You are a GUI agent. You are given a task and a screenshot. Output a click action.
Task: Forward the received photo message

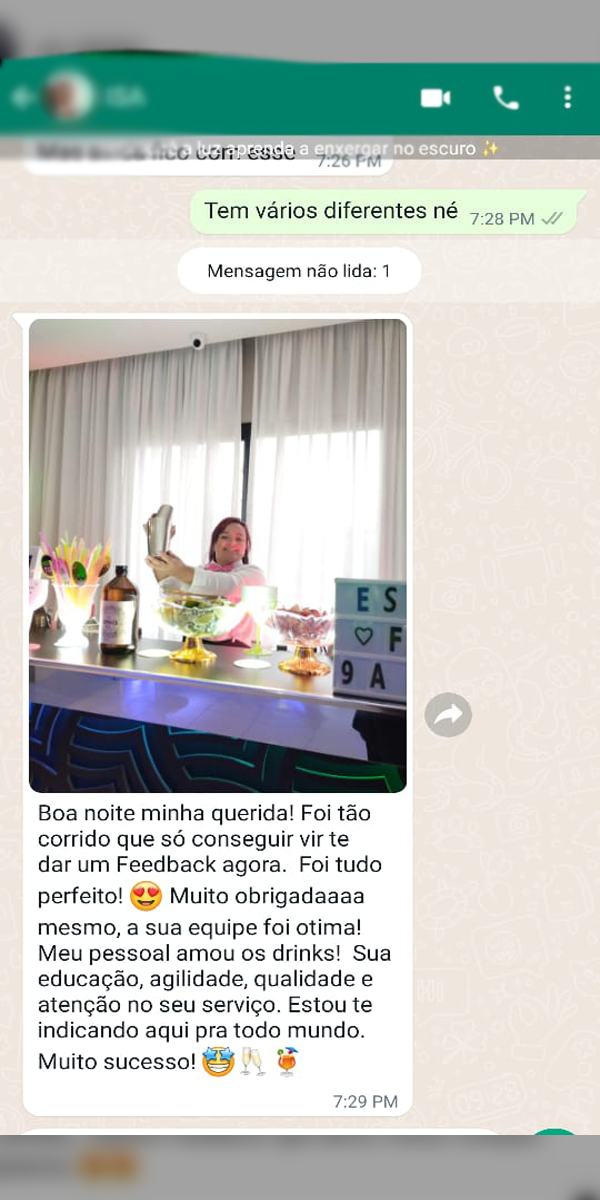448,714
